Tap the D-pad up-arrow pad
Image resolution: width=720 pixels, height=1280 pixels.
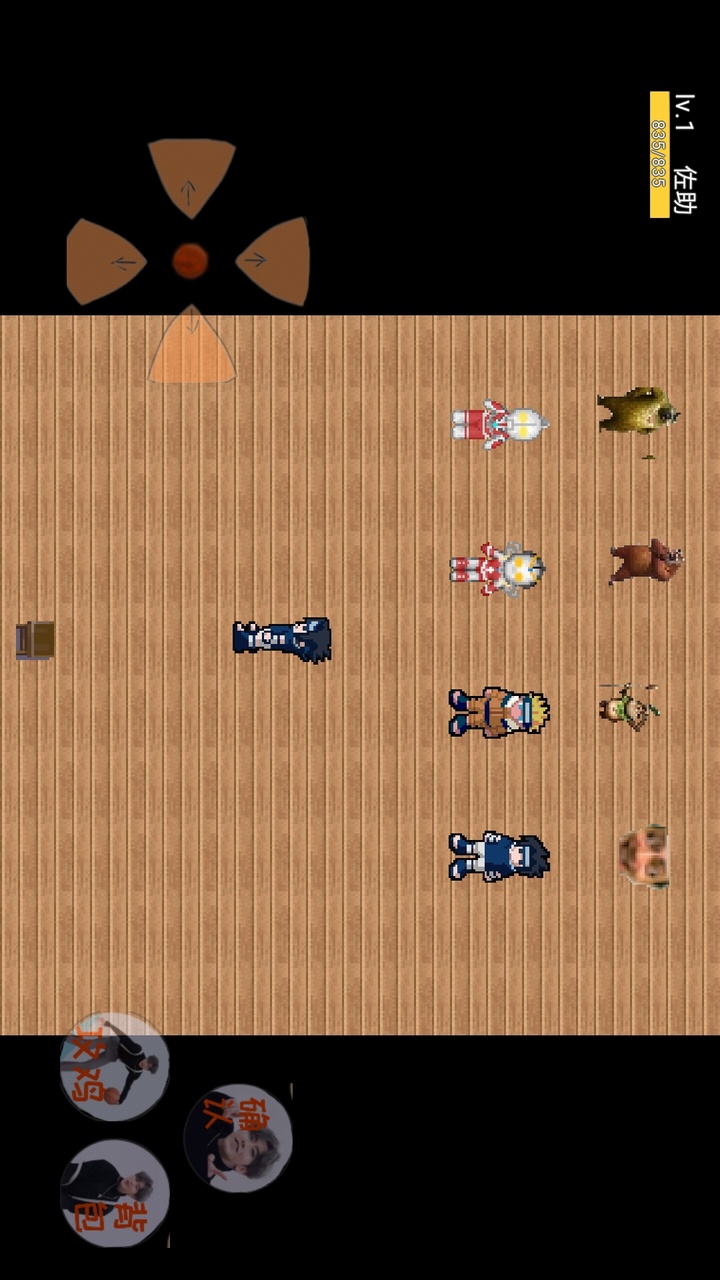coord(191,177)
